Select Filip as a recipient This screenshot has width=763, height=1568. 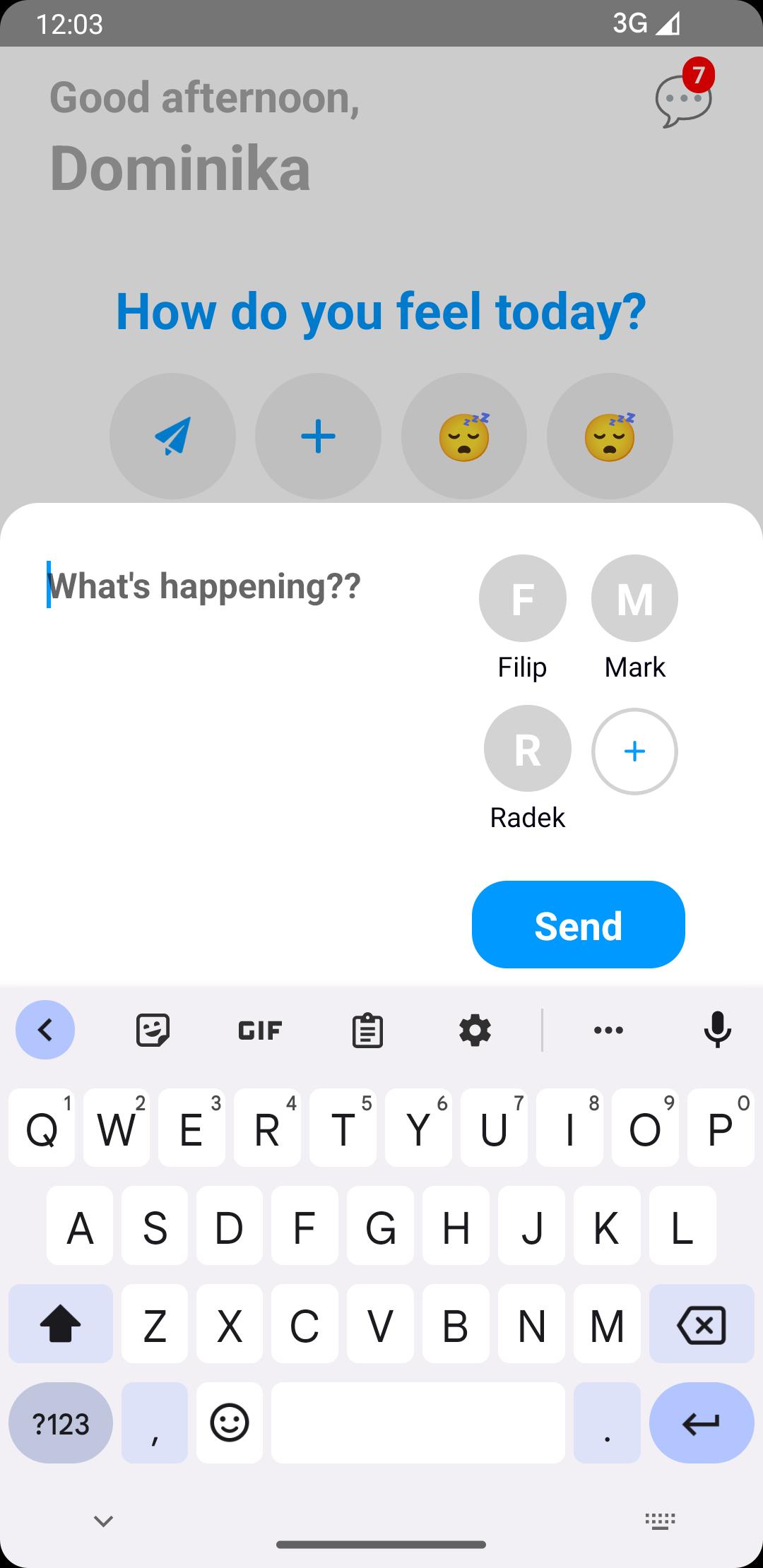click(522, 598)
